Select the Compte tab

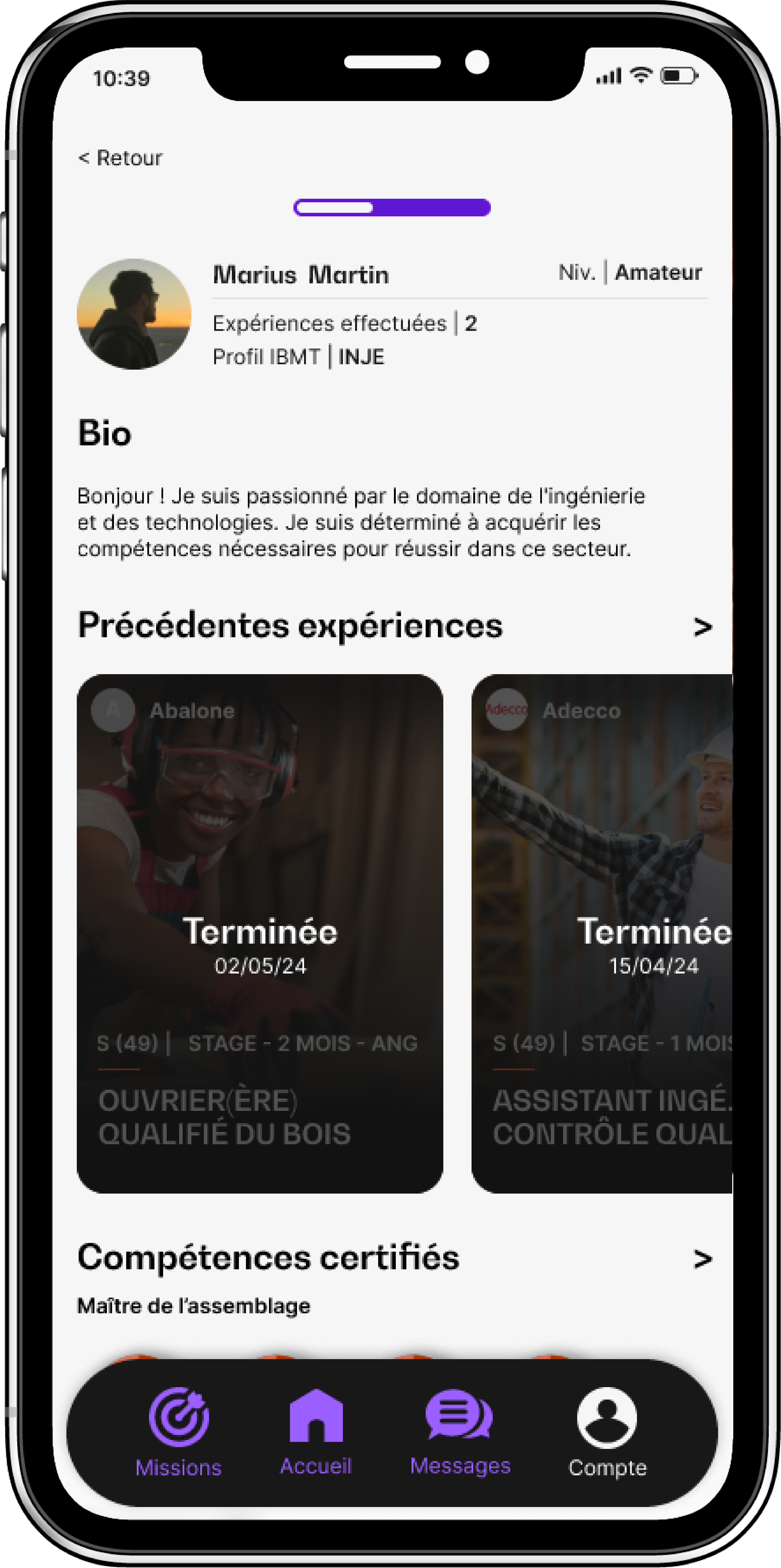[x=607, y=1432]
